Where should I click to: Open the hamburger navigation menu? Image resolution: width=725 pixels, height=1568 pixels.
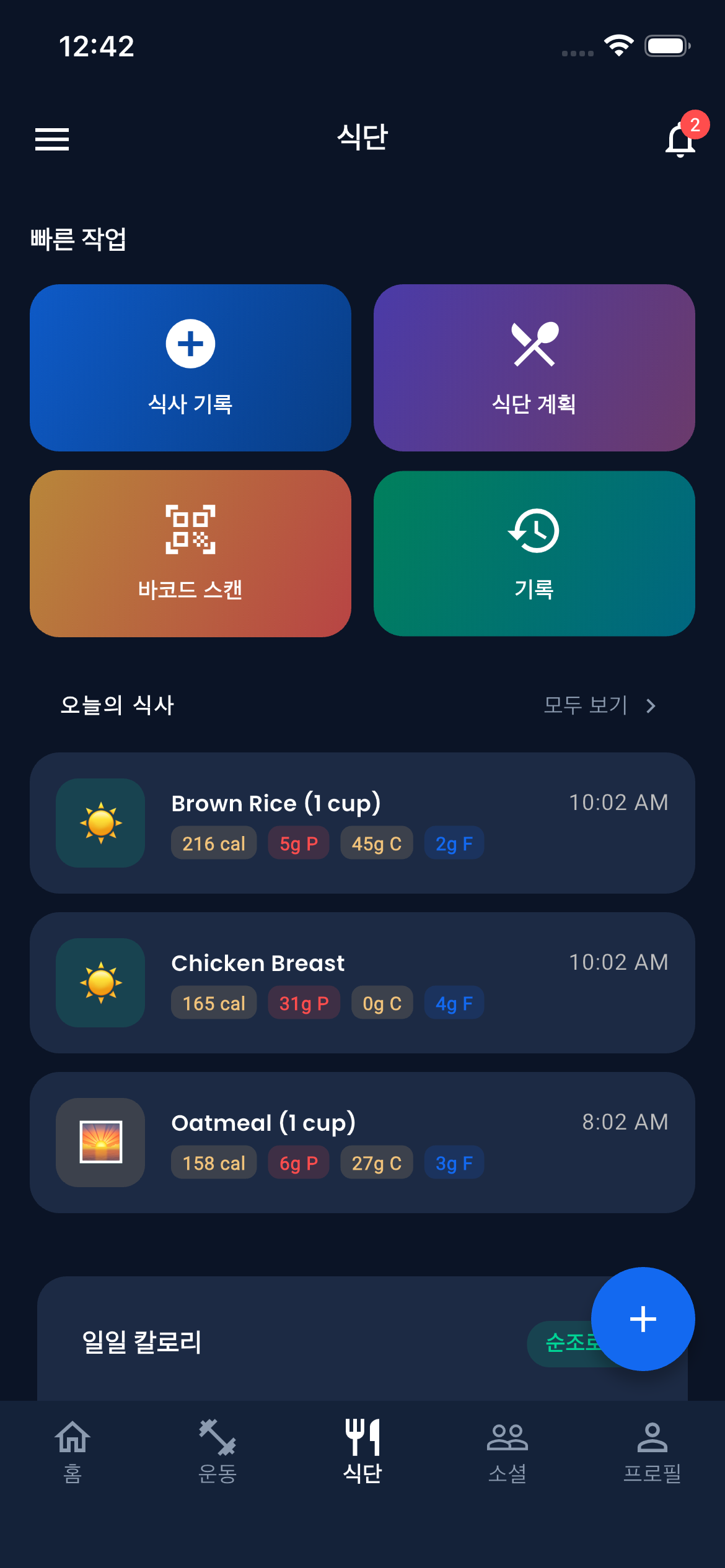tap(52, 140)
